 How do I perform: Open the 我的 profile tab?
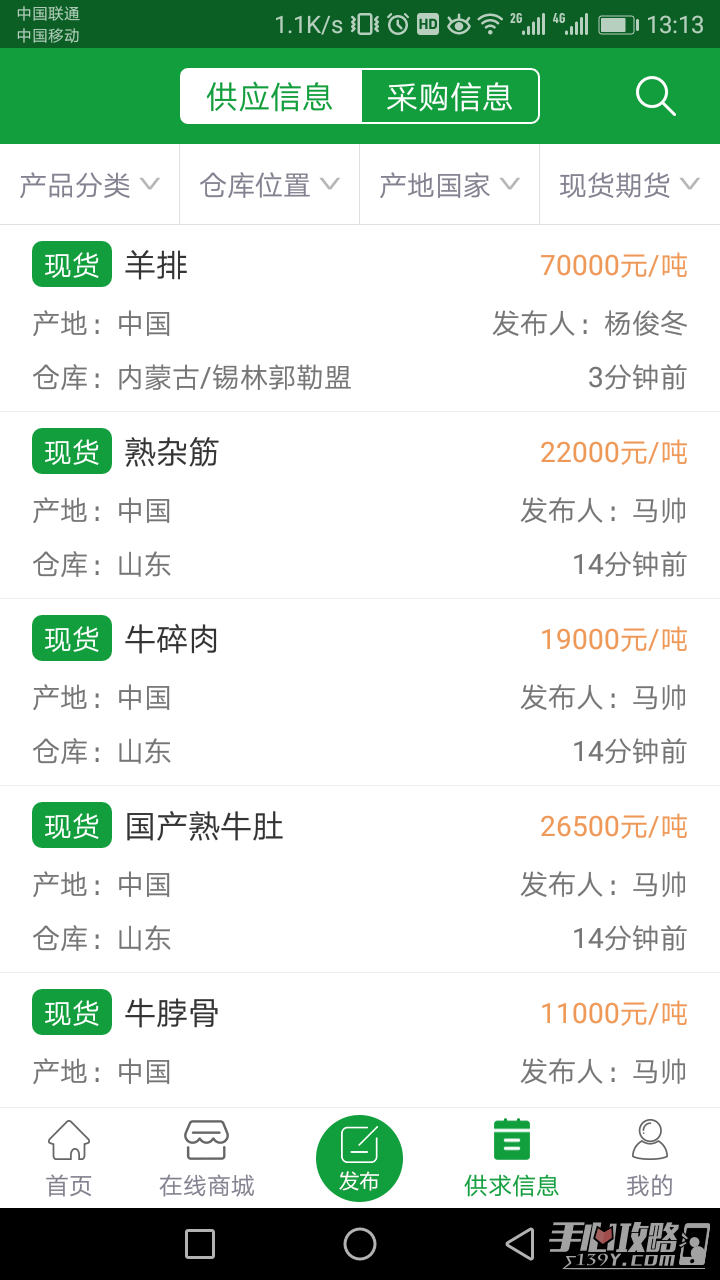point(649,1158)
